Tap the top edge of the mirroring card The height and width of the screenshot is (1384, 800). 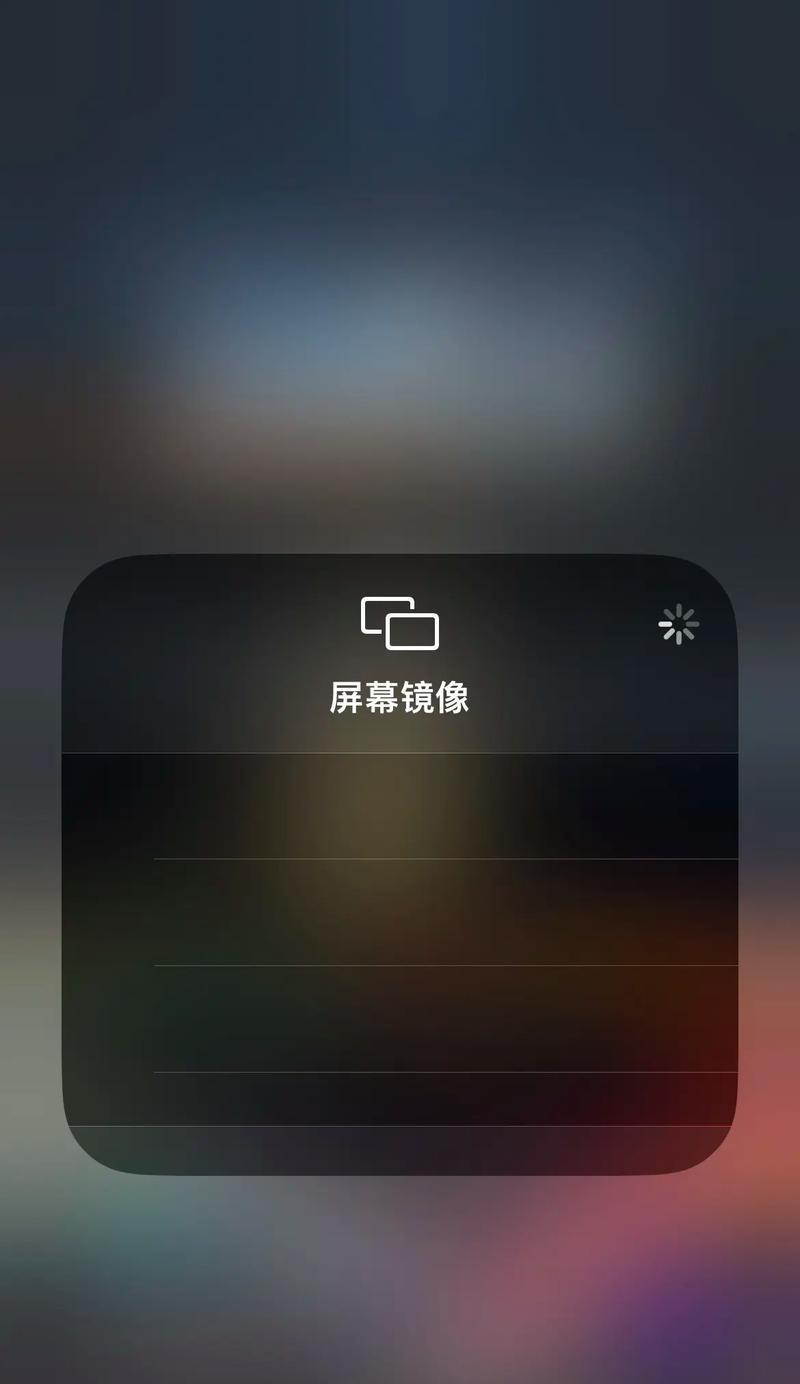click(398, 560)
